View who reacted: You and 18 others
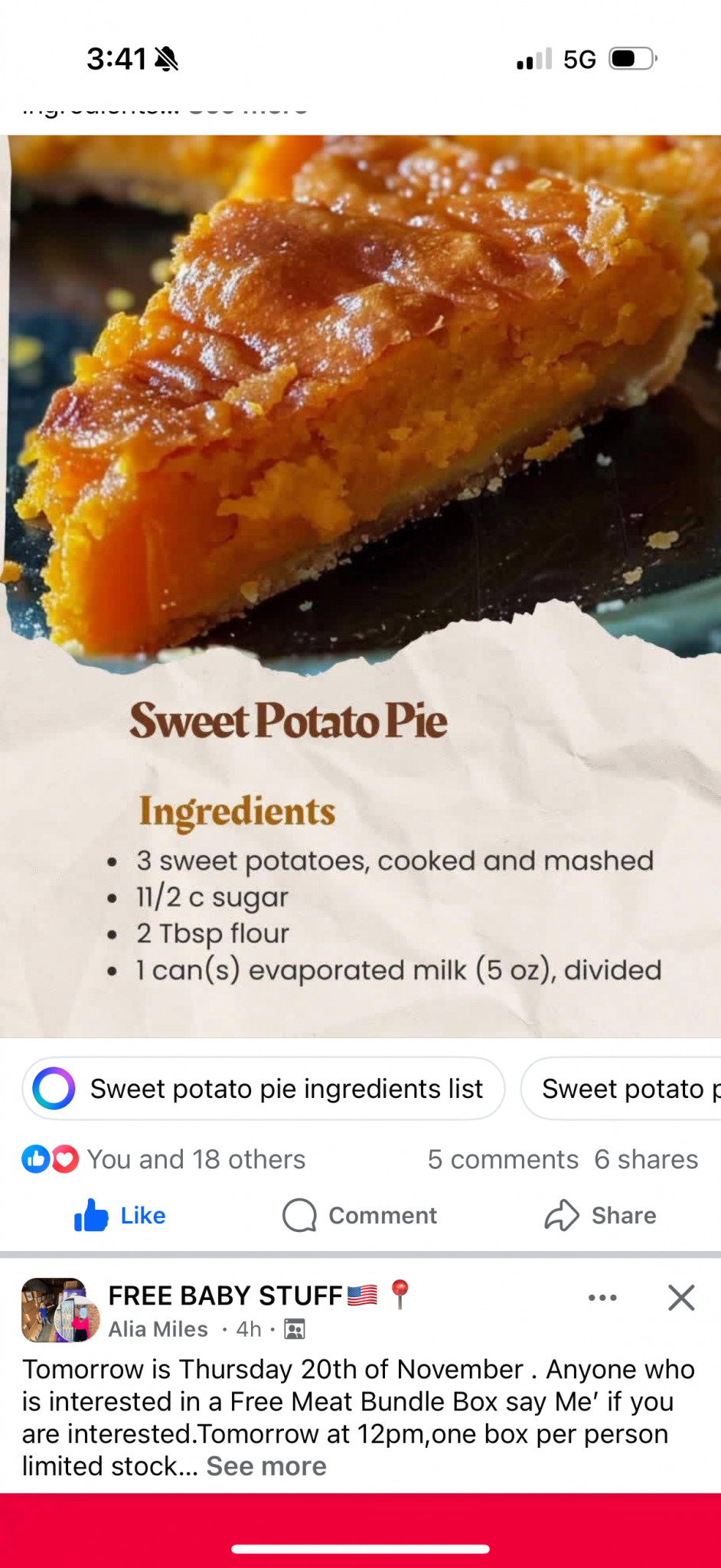Image resolution: width=721 pixels, height=1568 pixels. coord(195,1159)
